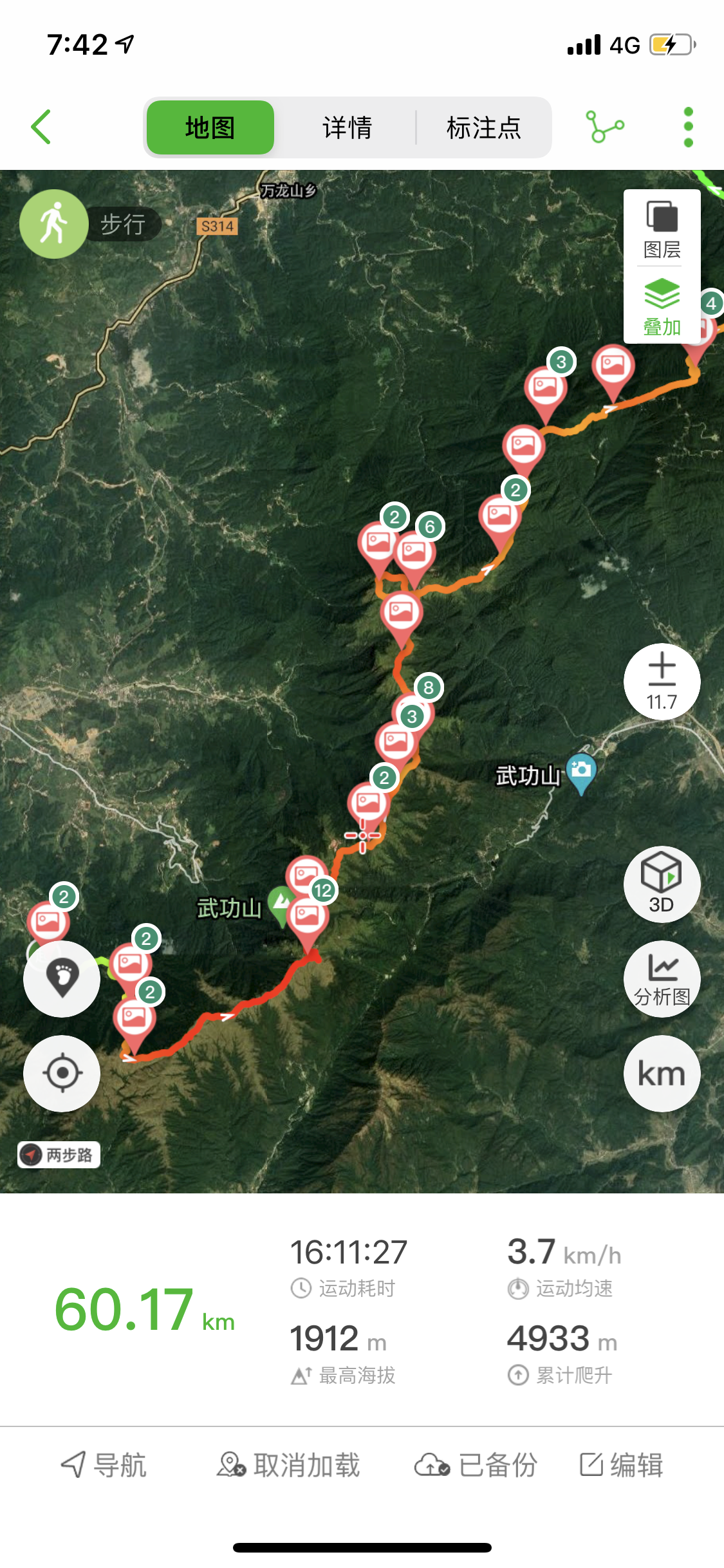Toggle the km distance markers
The image size is (724, 1568).
tap(662, 1073)
